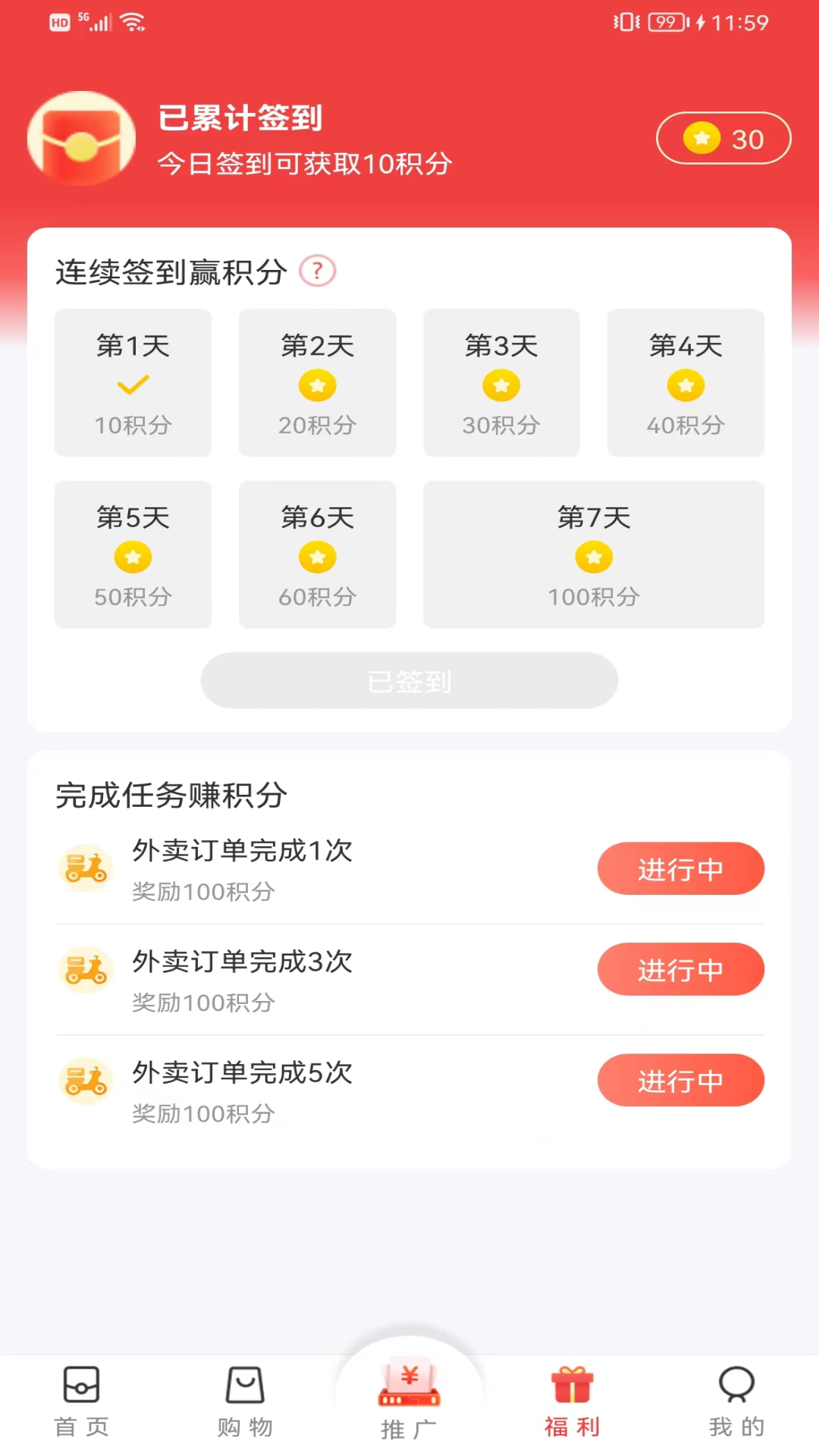Tap 进行中 for 外卖订单完成1次
This screenshot has height=1456, width=819.
point(680,868)
